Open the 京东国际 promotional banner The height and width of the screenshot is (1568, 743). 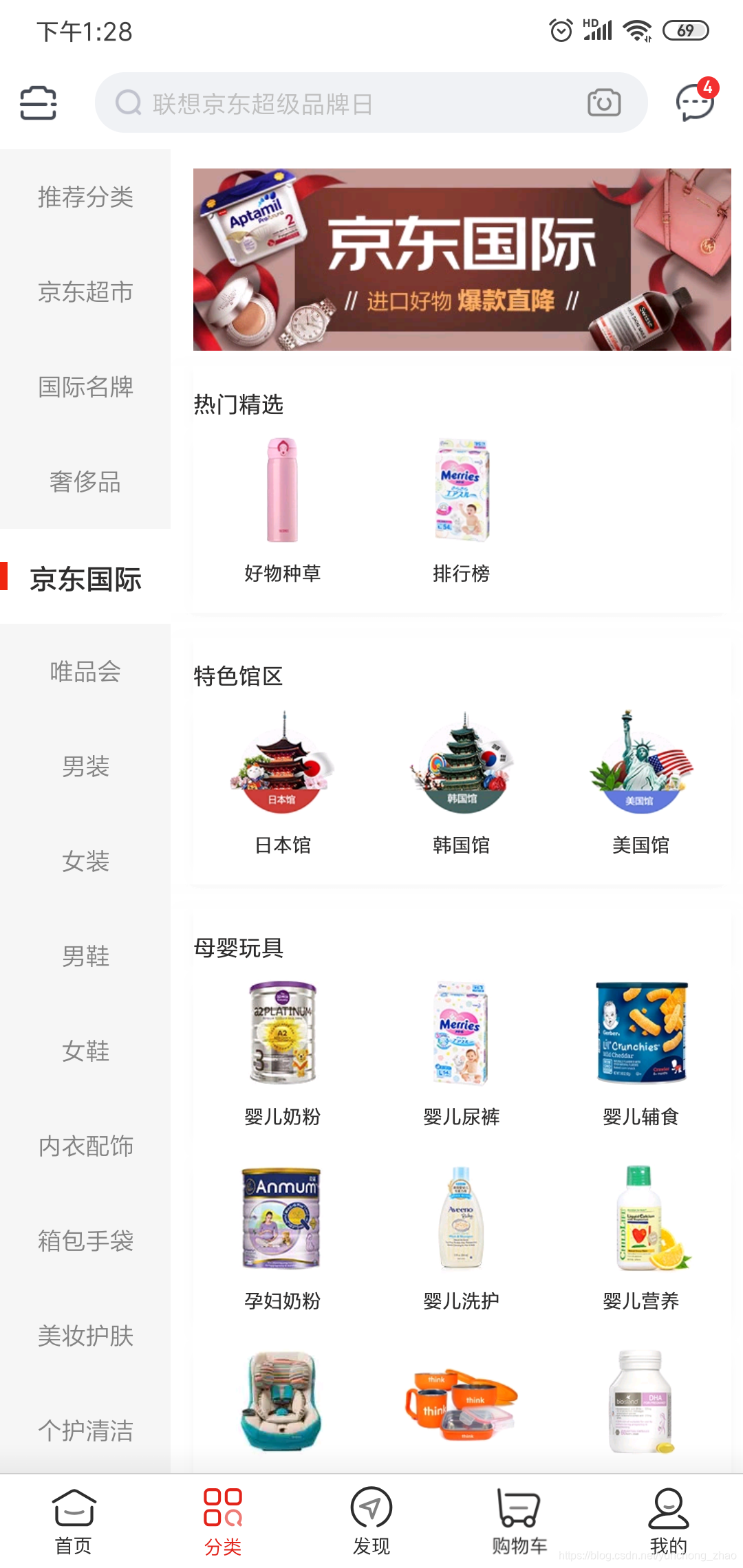pos(462,259)
